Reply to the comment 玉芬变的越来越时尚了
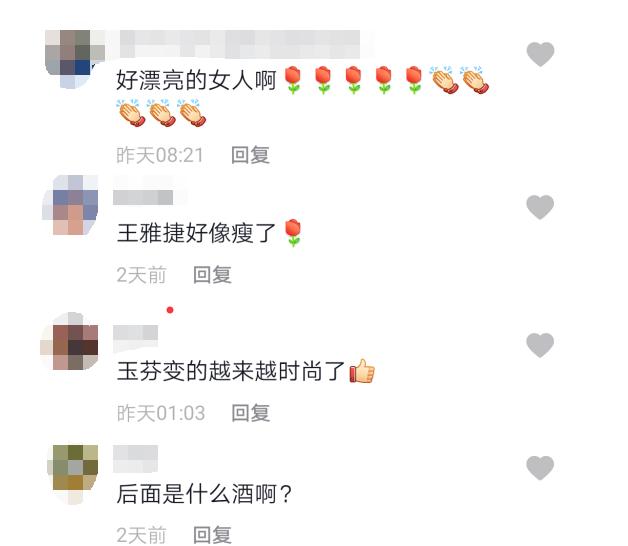The image size is (628, 546). (x=251, y=412)
